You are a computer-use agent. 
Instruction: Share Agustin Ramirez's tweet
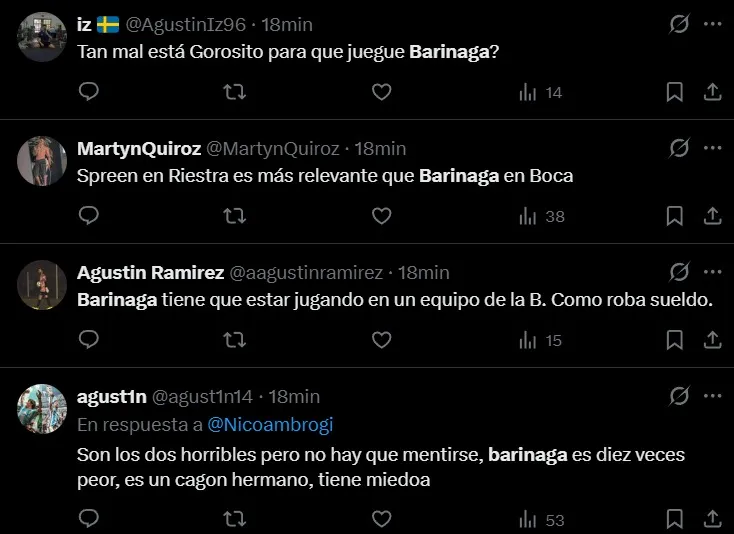tap(713, 340)
